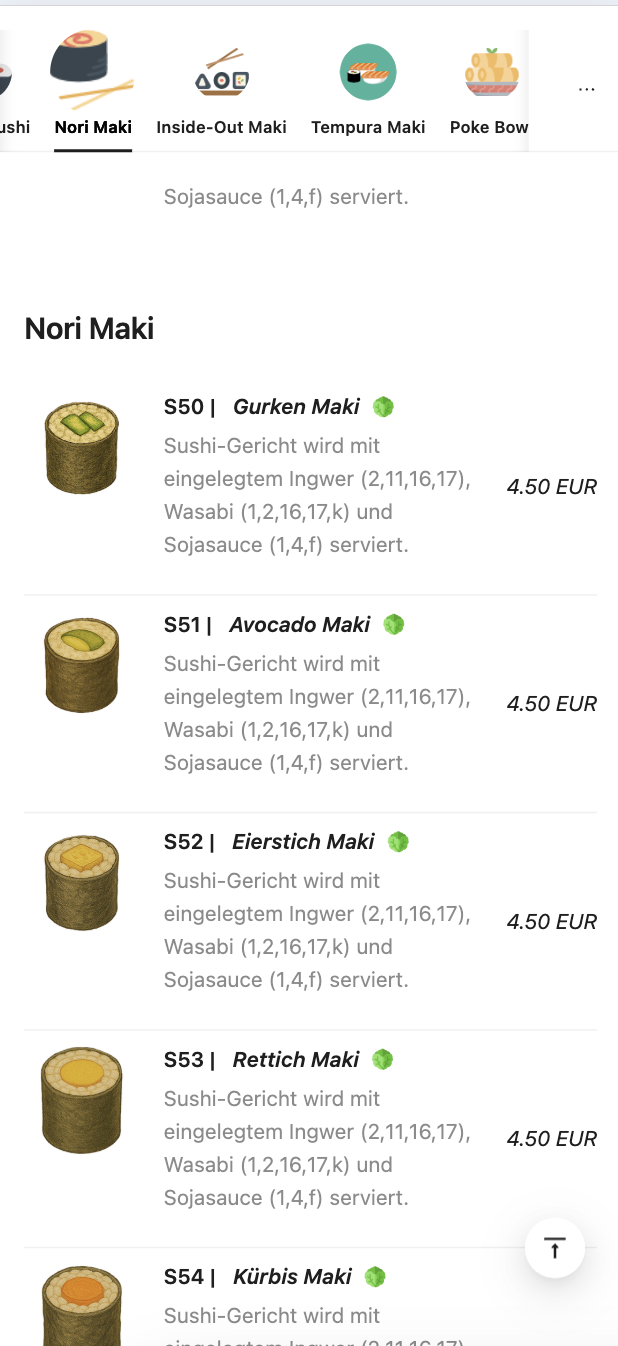Screen dimensions: 618x1346
Task: Show more categories via the three-dots menu
Action: [x=587, y=90]
